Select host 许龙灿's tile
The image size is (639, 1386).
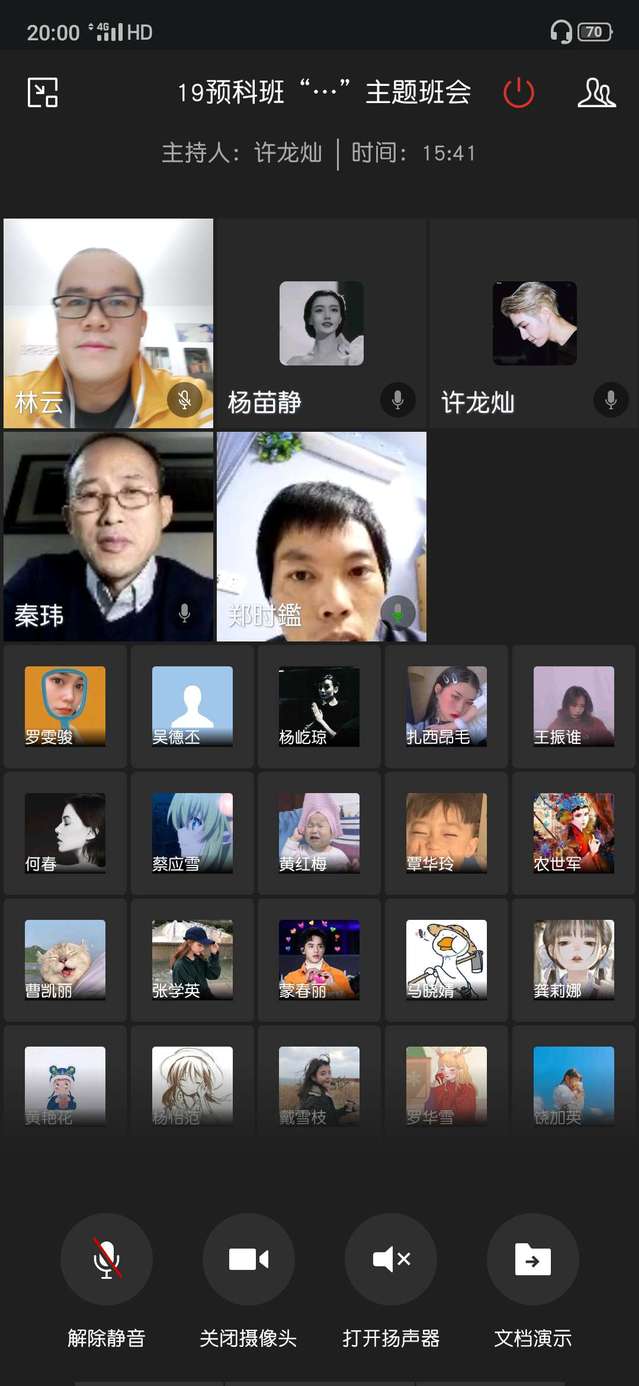pos(534,323)
